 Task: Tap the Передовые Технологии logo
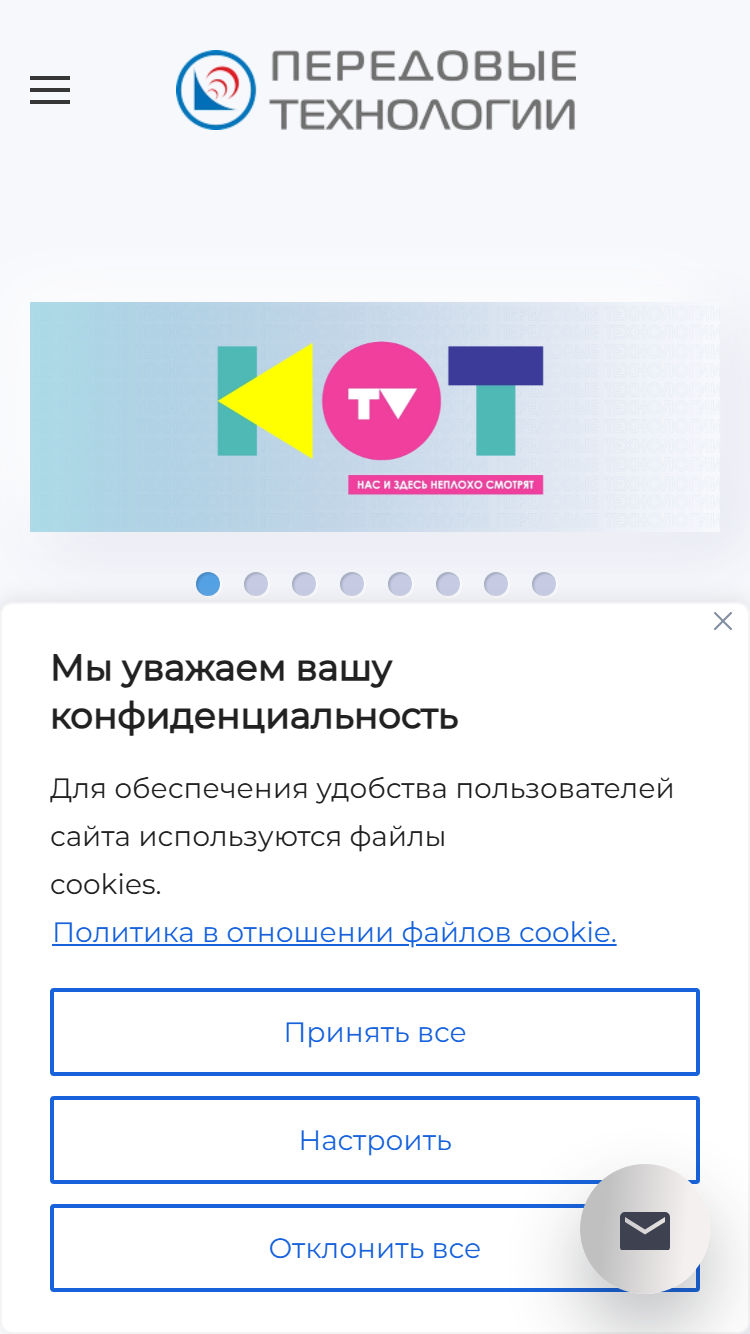[x=377, y=90]
